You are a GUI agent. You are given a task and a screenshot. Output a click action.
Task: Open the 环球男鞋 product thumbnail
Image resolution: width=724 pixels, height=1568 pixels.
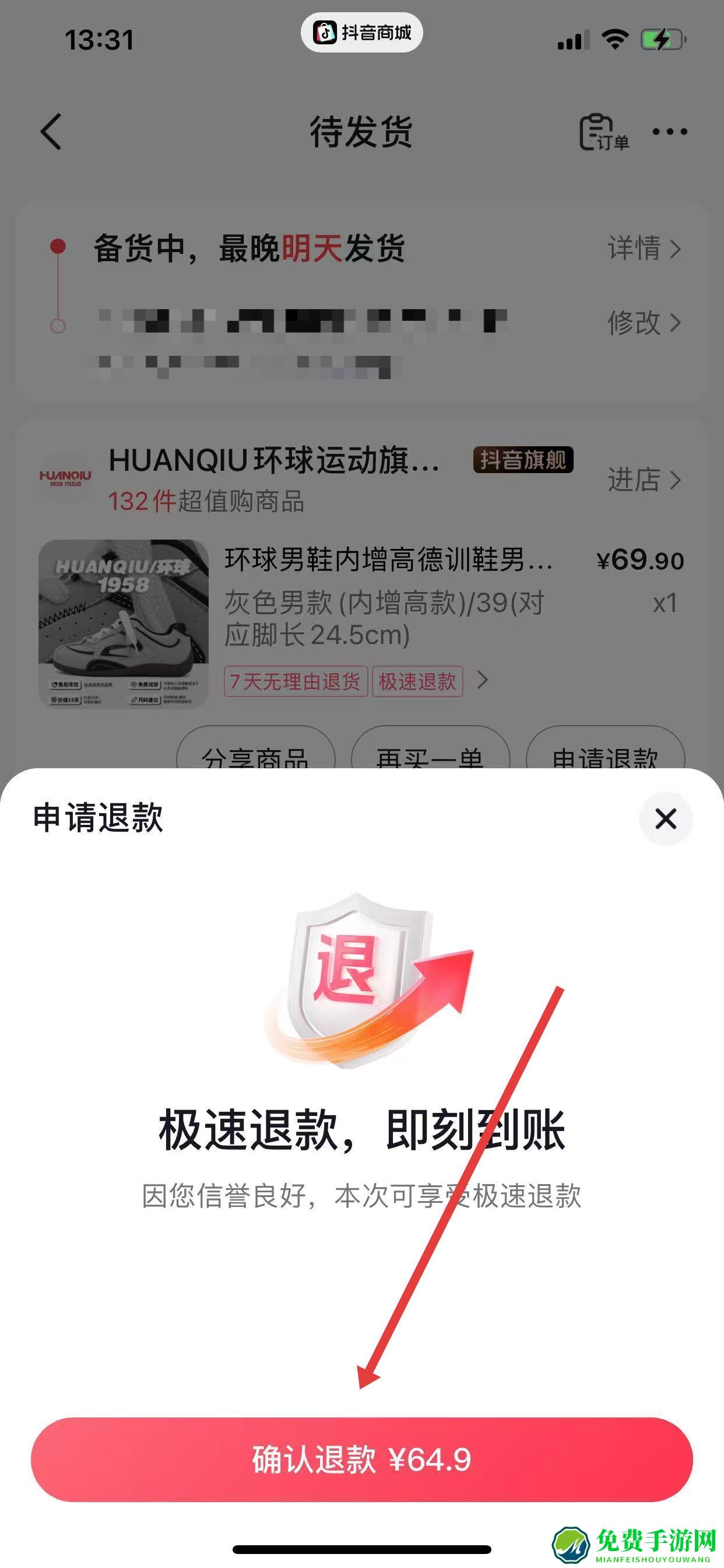123,624
